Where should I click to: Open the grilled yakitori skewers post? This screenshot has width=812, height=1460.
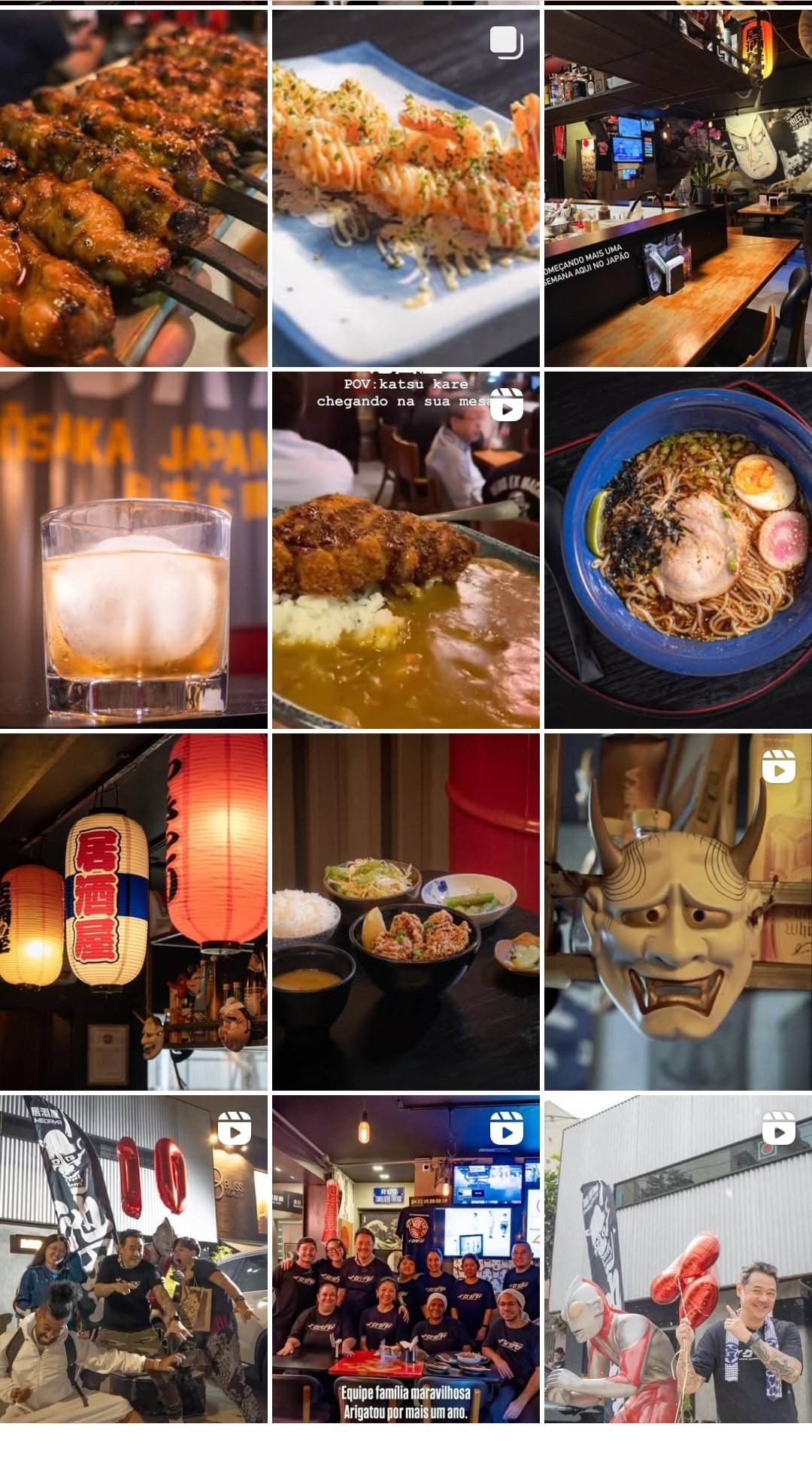(x=133, y=188)
